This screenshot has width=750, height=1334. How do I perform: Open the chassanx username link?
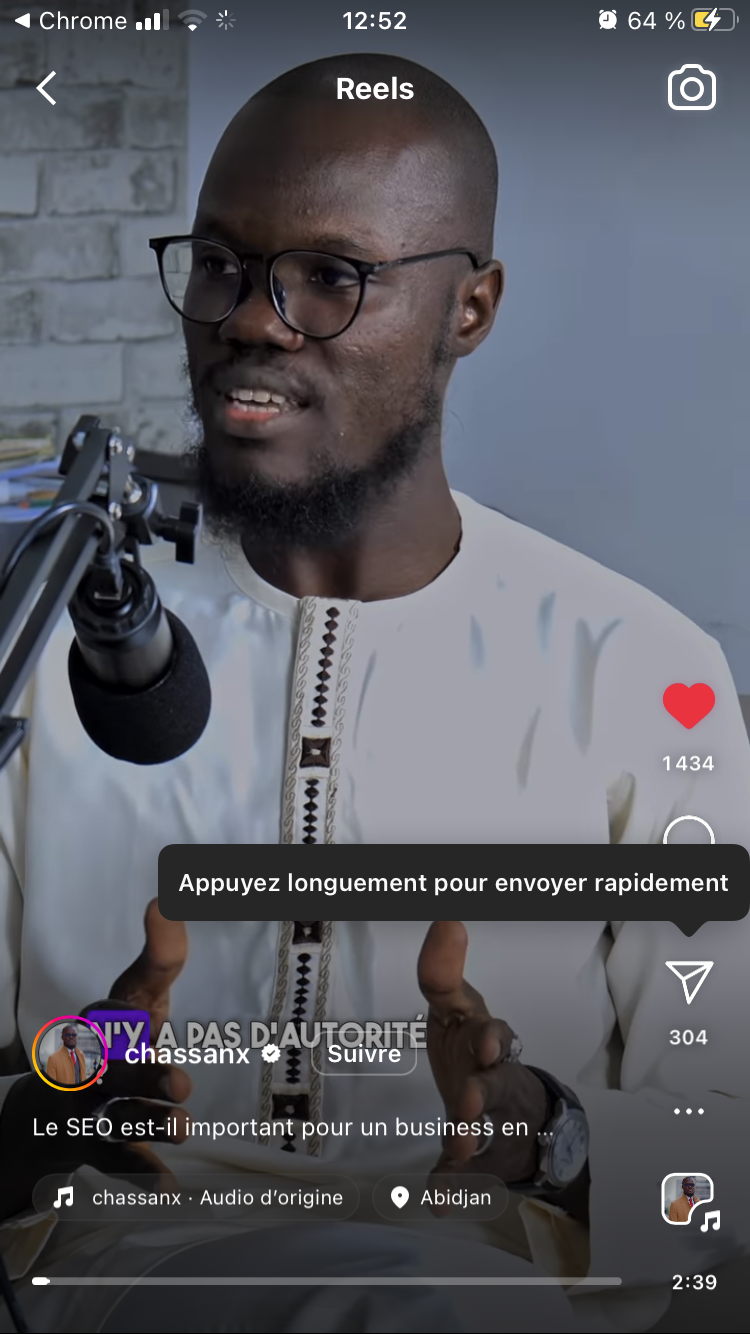pyautogui.click(x=187, y=1054)
